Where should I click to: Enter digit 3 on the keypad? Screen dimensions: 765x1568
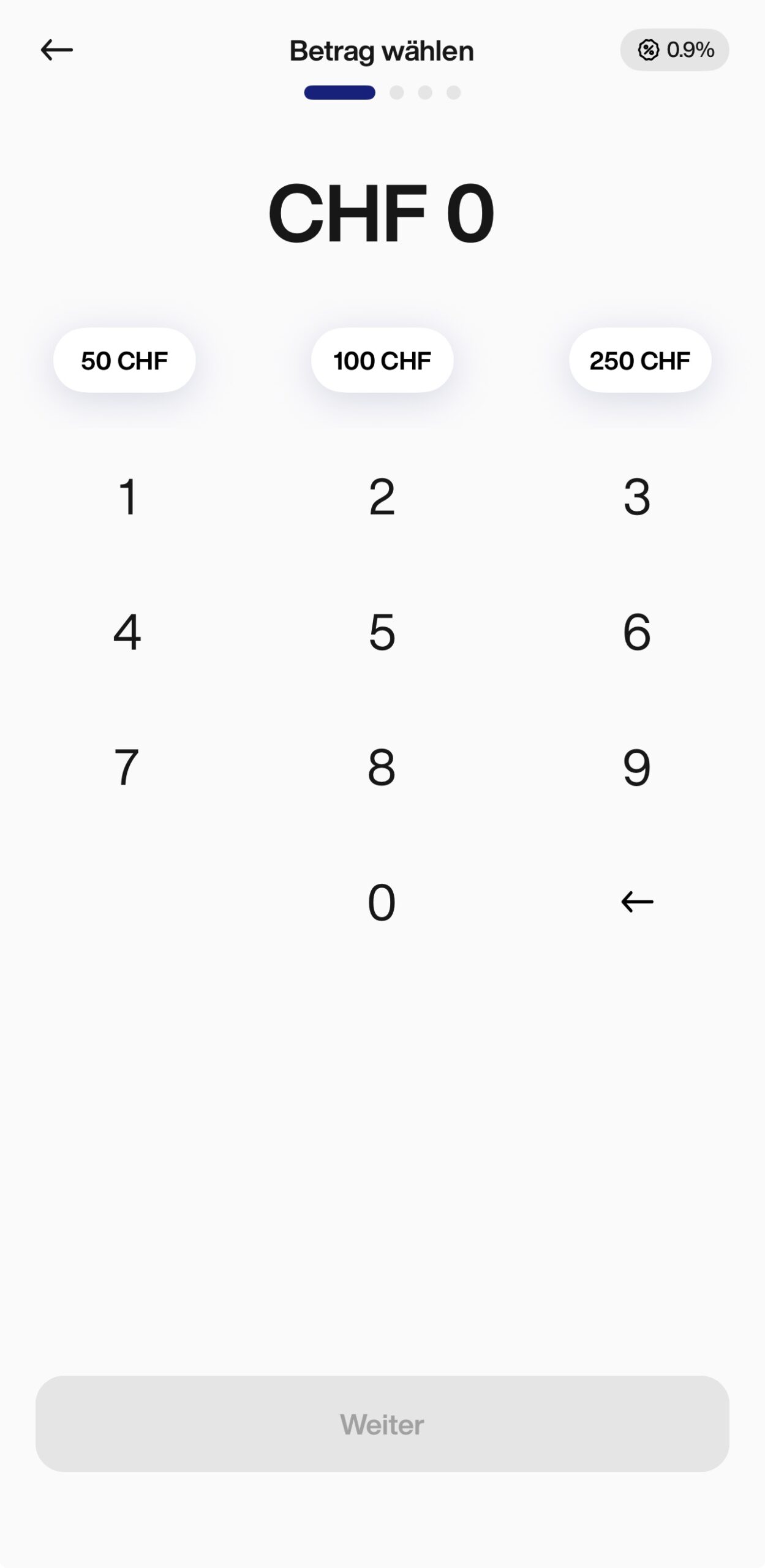[x=637, y=497]
